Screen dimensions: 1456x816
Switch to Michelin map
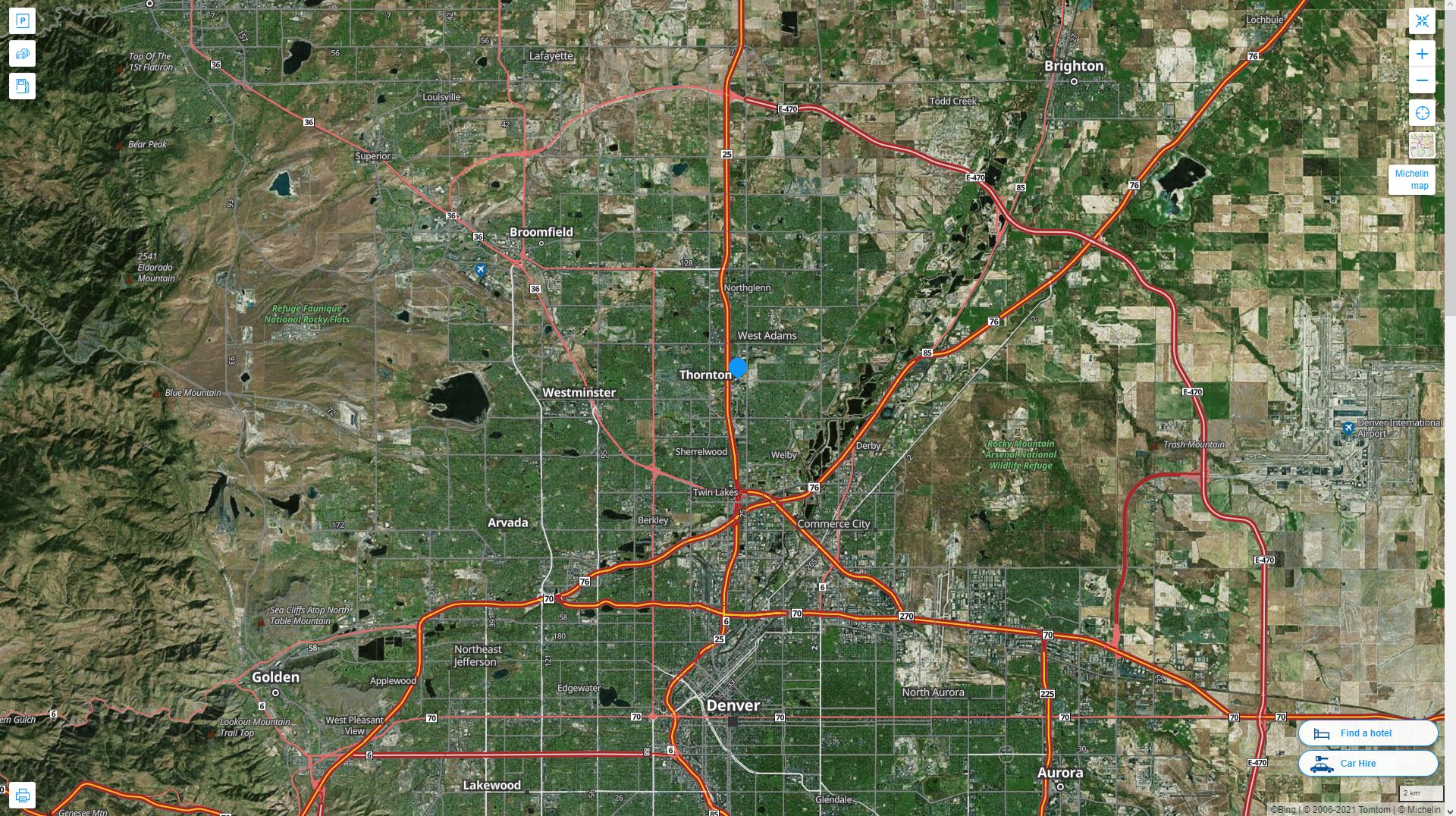click(1411, 180)
